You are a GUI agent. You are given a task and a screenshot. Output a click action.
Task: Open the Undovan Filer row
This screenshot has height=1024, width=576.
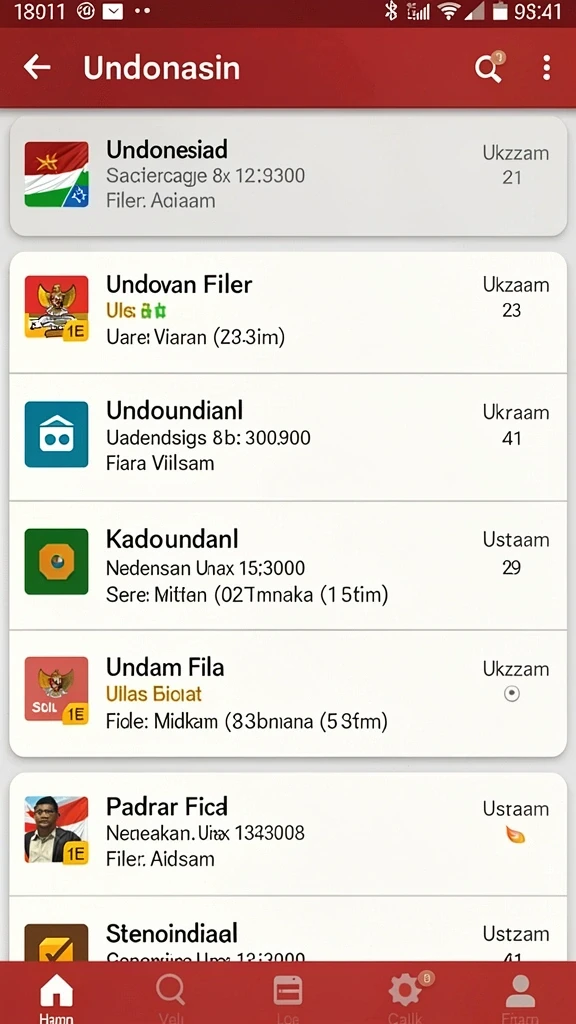pos(288,313)
